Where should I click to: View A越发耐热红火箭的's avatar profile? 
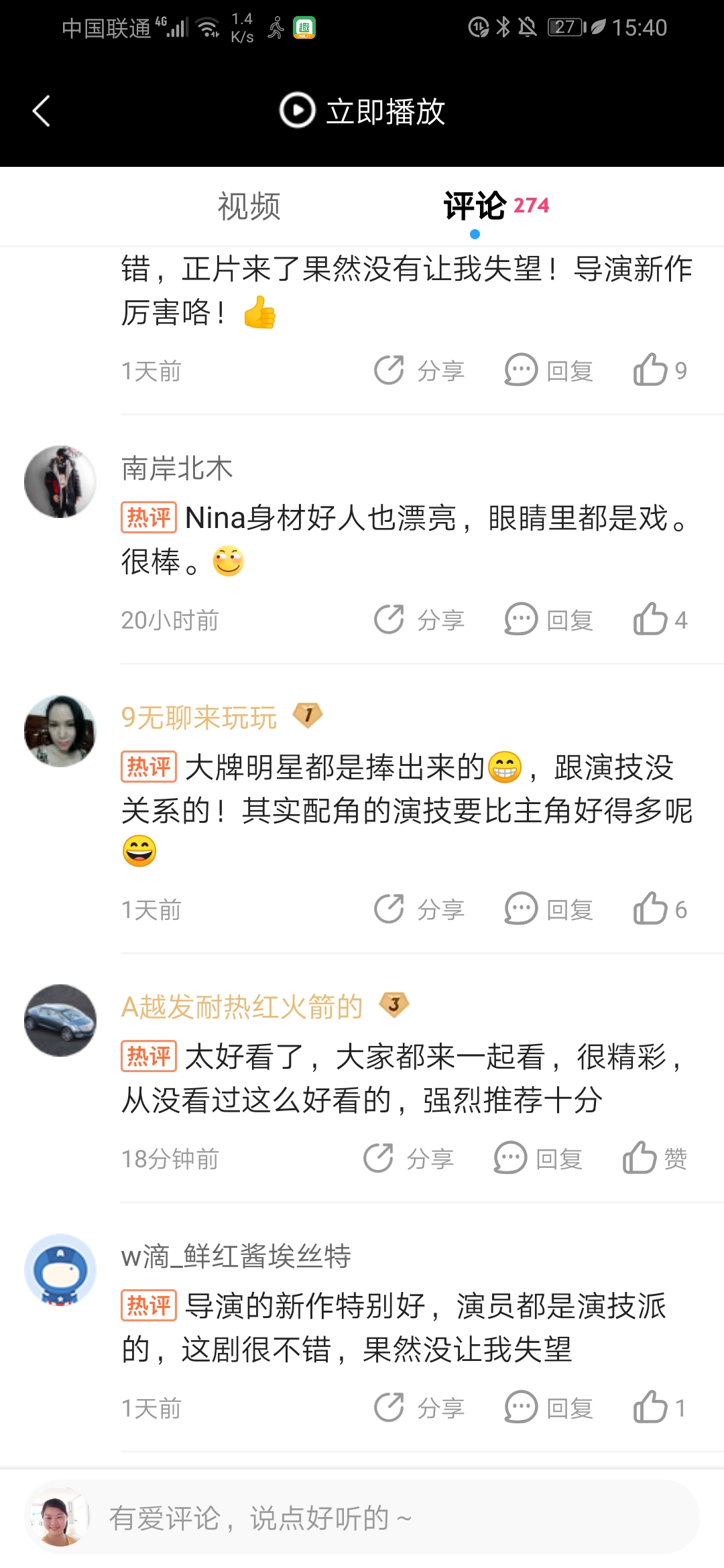(60, 1021)
